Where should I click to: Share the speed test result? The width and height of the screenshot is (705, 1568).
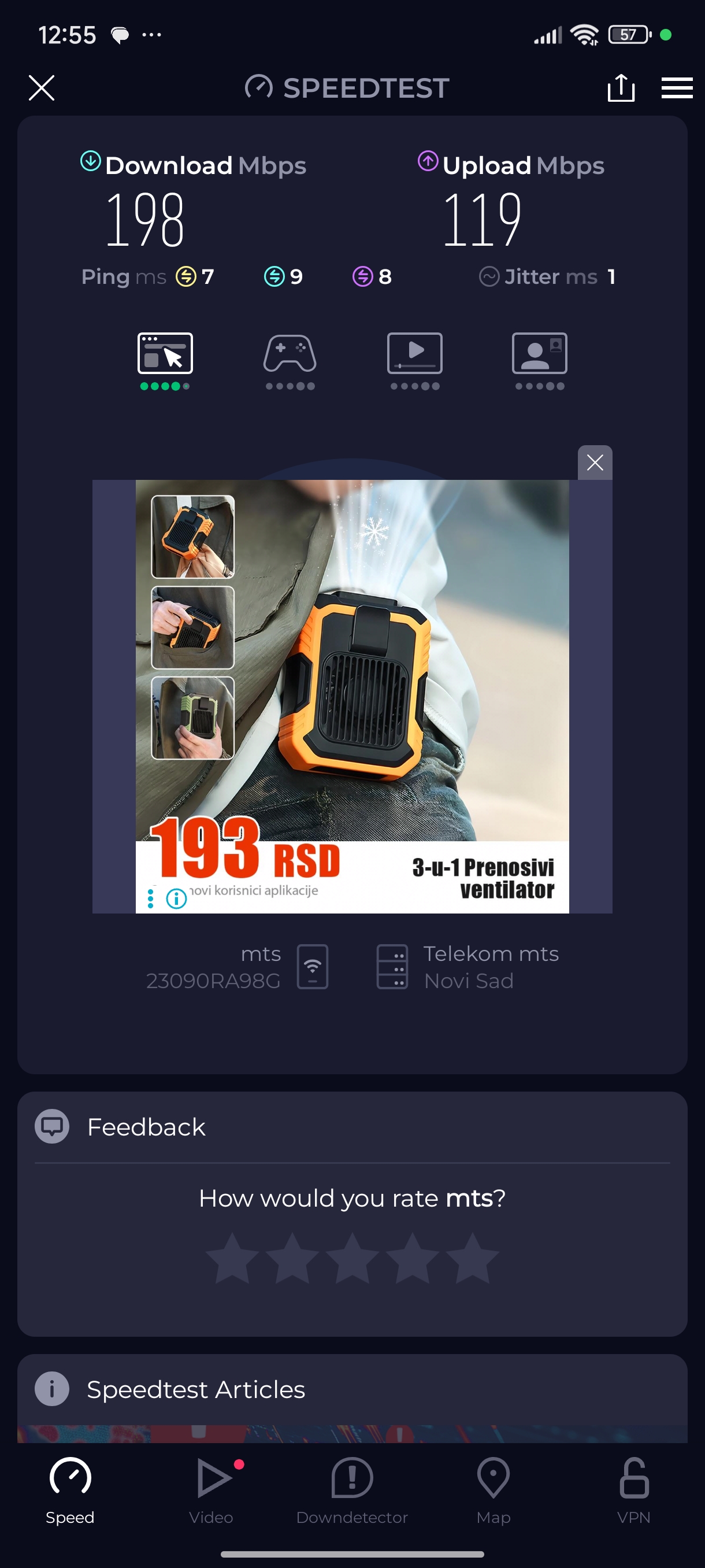621,88
